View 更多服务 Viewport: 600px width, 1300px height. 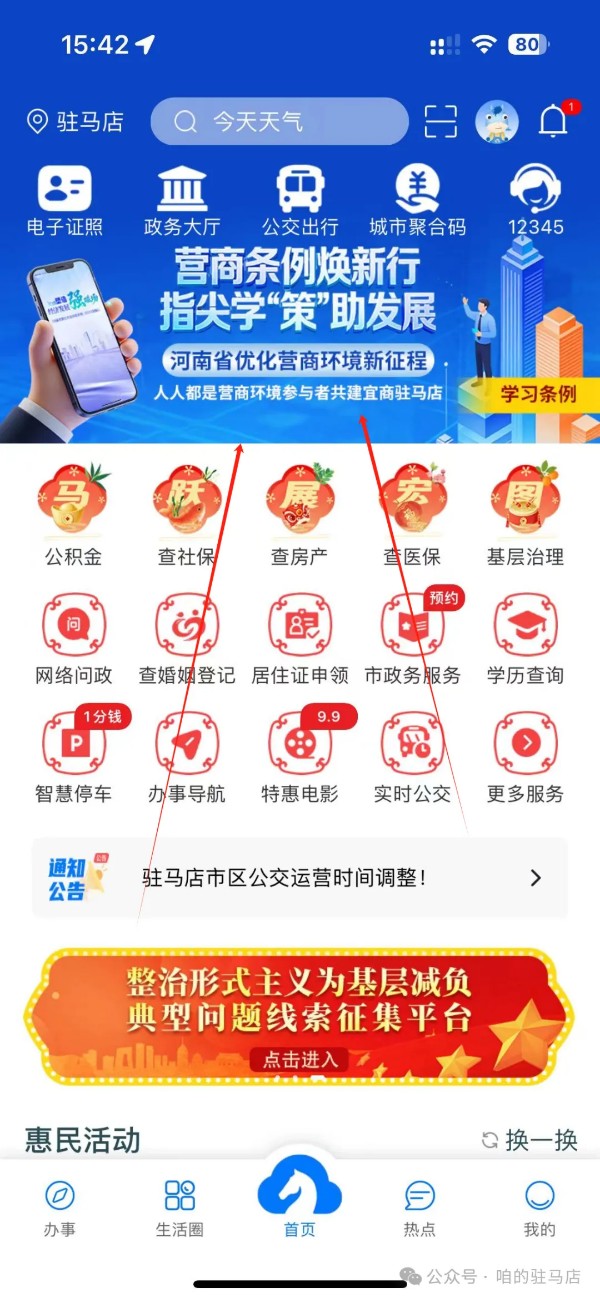tap(525, 757)
